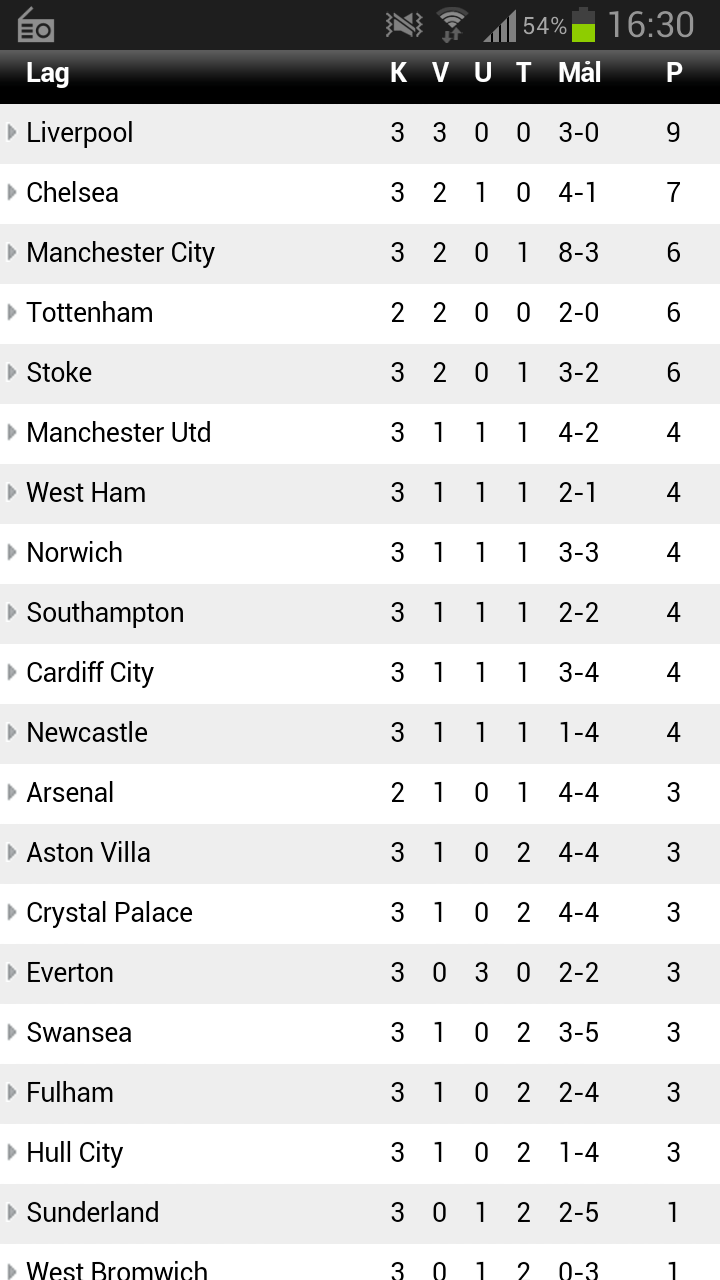
Task: Tap the Fulham row
Action: pyautogui.click(x=360, y=1093)
